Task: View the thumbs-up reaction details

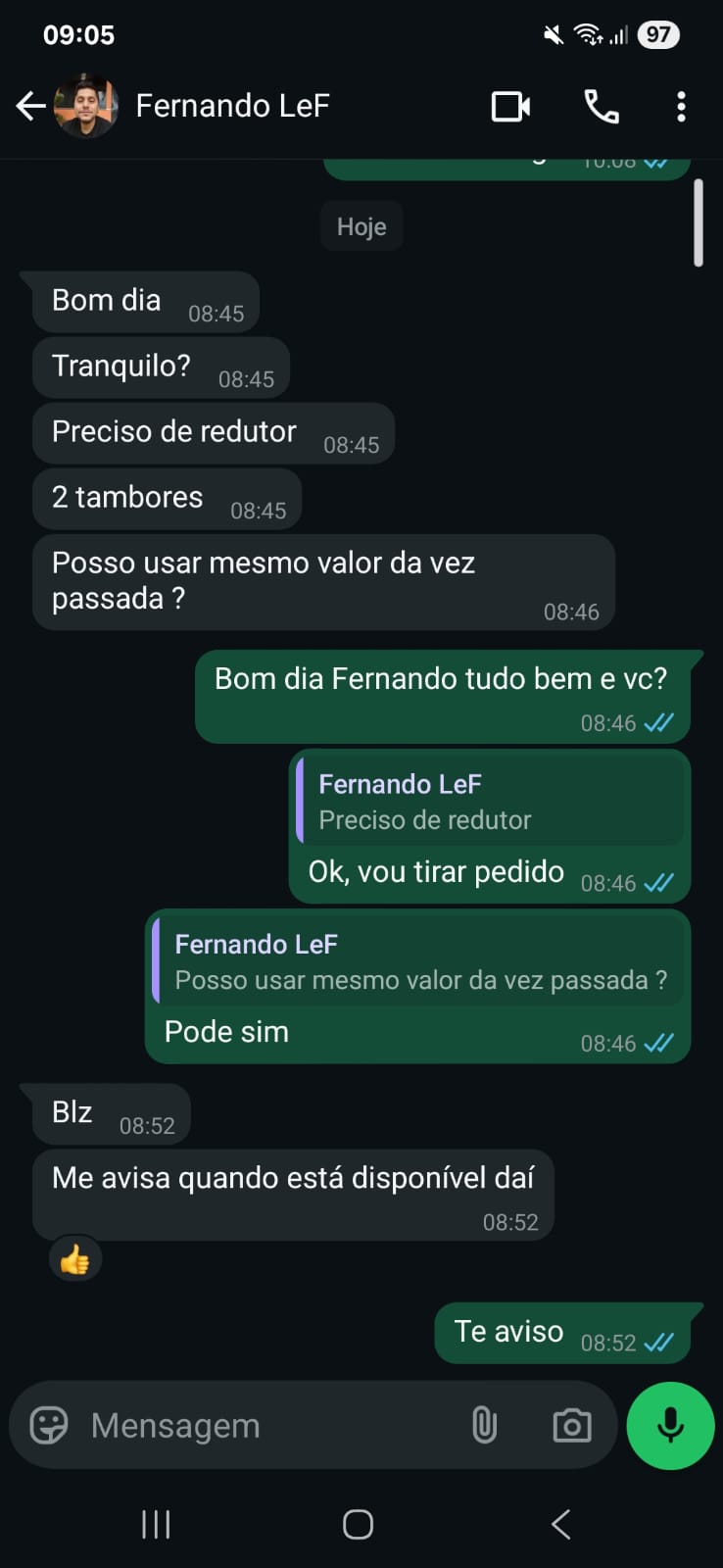Action: click(74, 1259)
